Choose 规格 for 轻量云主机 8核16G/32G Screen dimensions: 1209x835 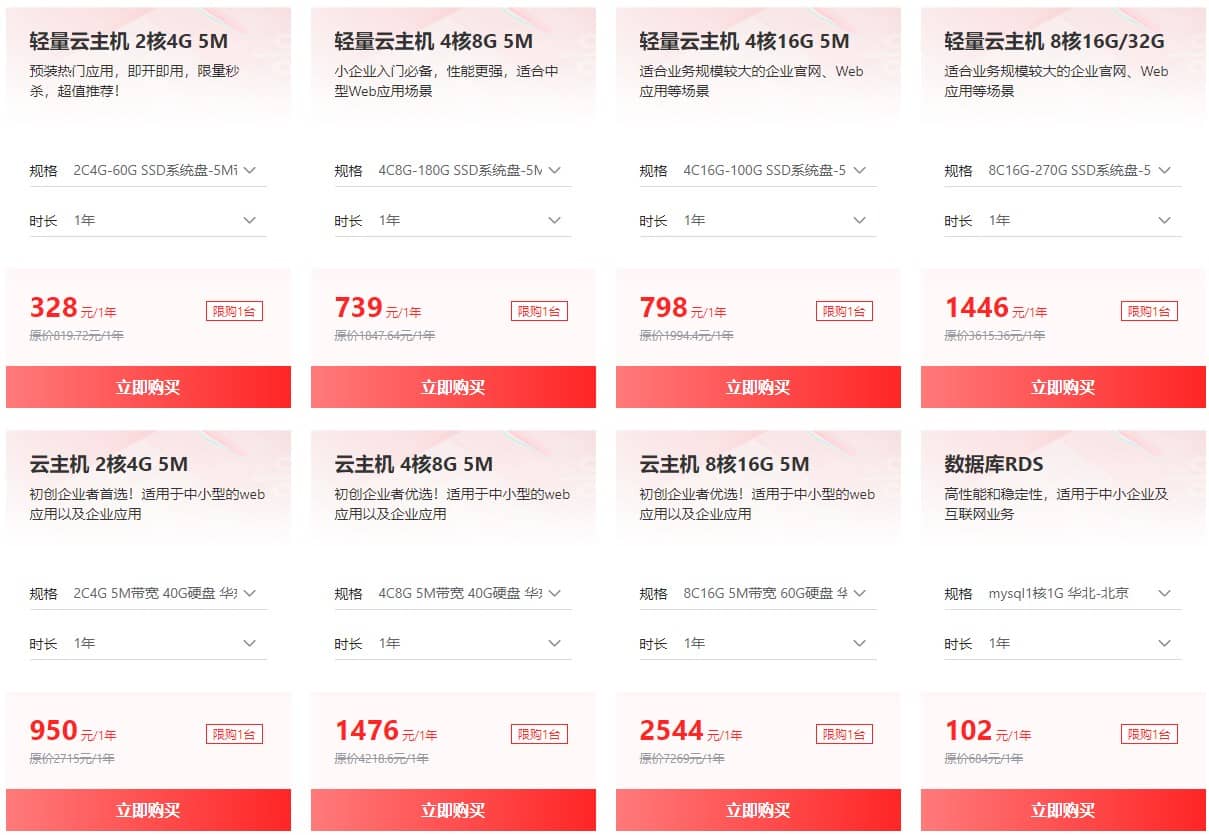[x=1080, y=170]
